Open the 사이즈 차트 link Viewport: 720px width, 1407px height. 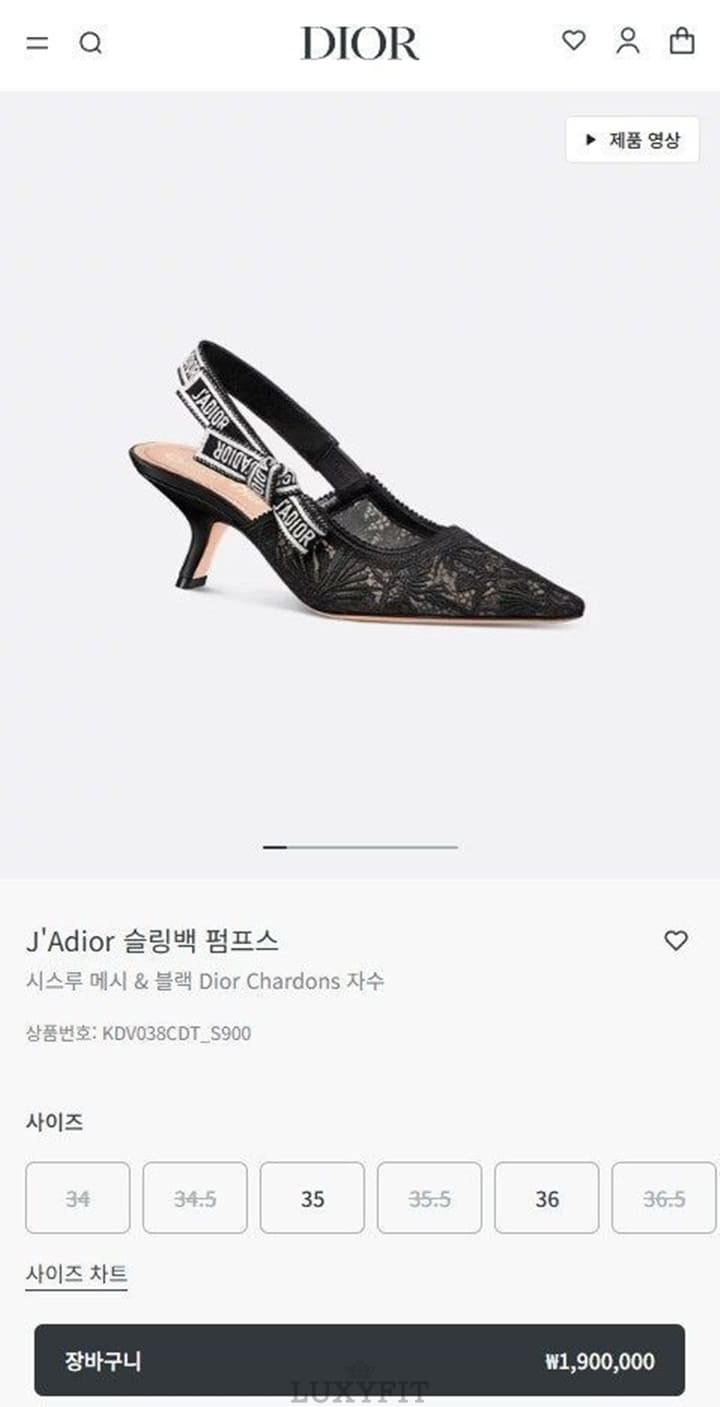coord(77,1274)
